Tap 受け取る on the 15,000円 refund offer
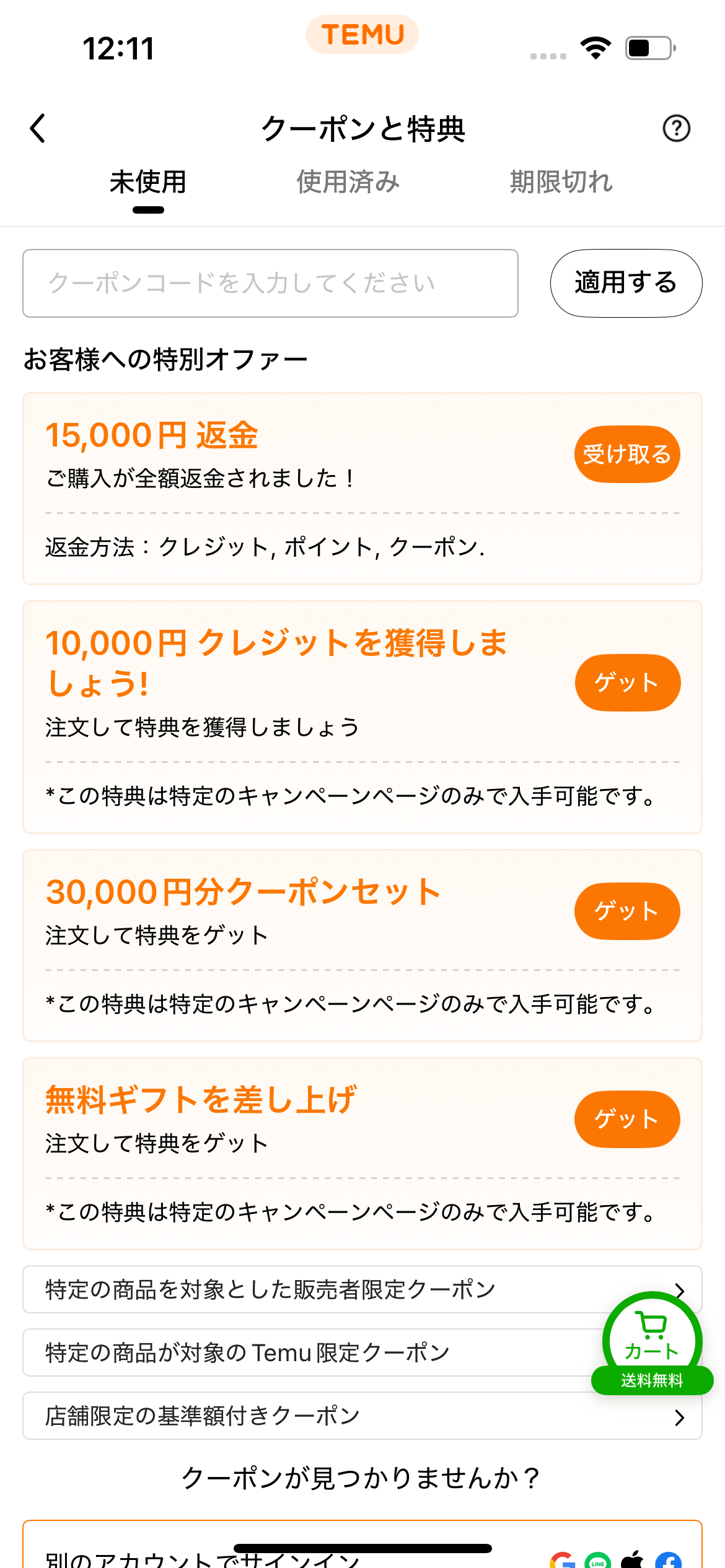Viewport: 725px width, 1568px height. click(x=627, y=454)
